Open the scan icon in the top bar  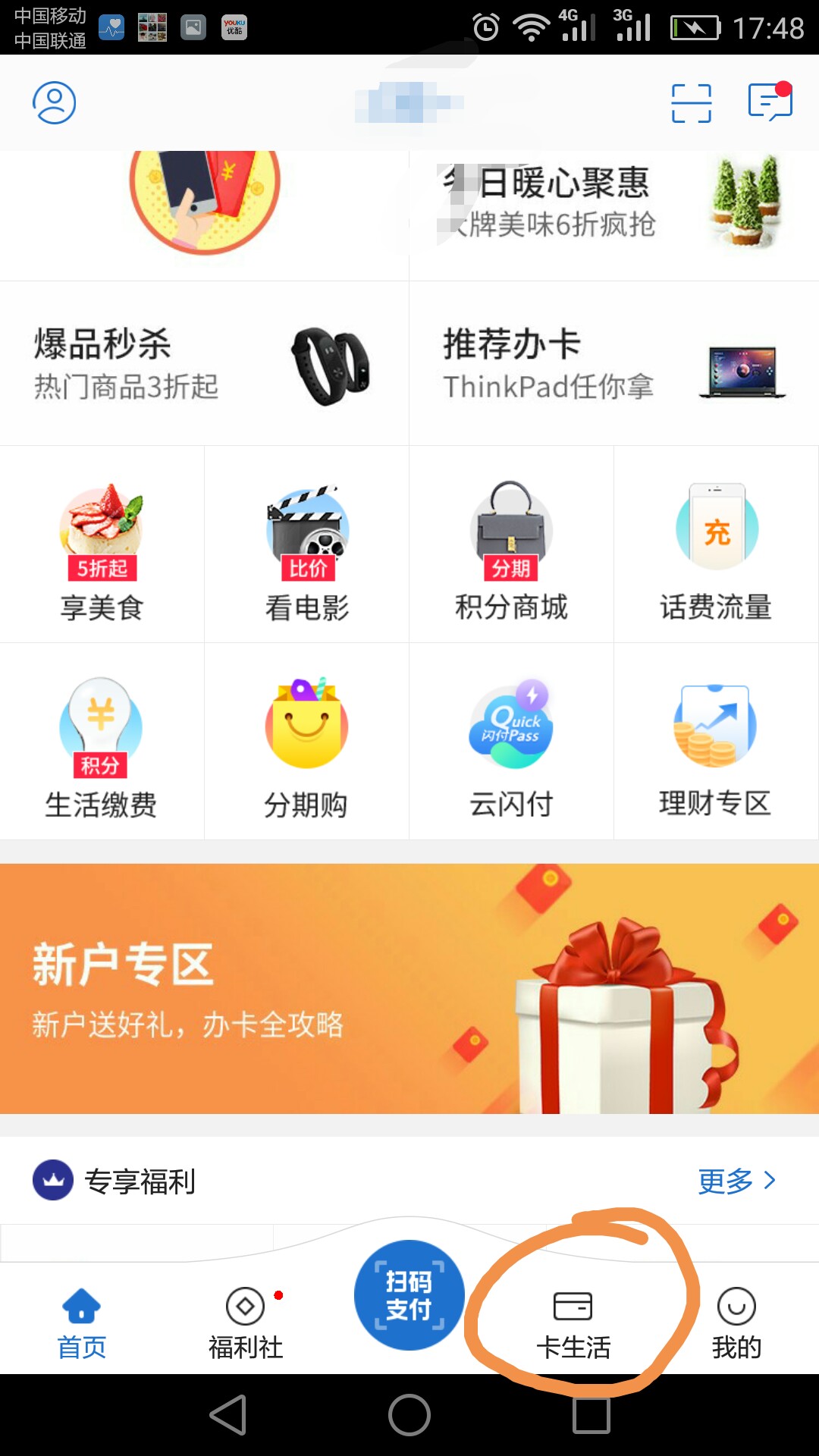coord(692,103)
